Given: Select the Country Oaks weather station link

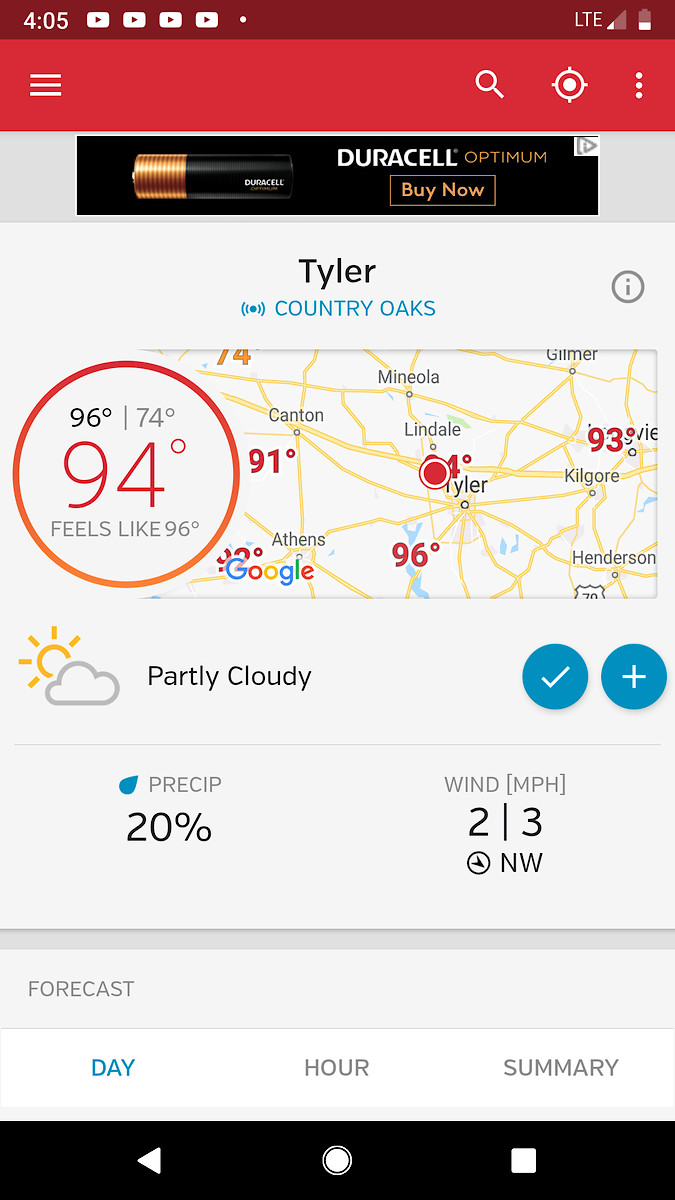Looking at the screenshot, I should click(x=339, y=308).
